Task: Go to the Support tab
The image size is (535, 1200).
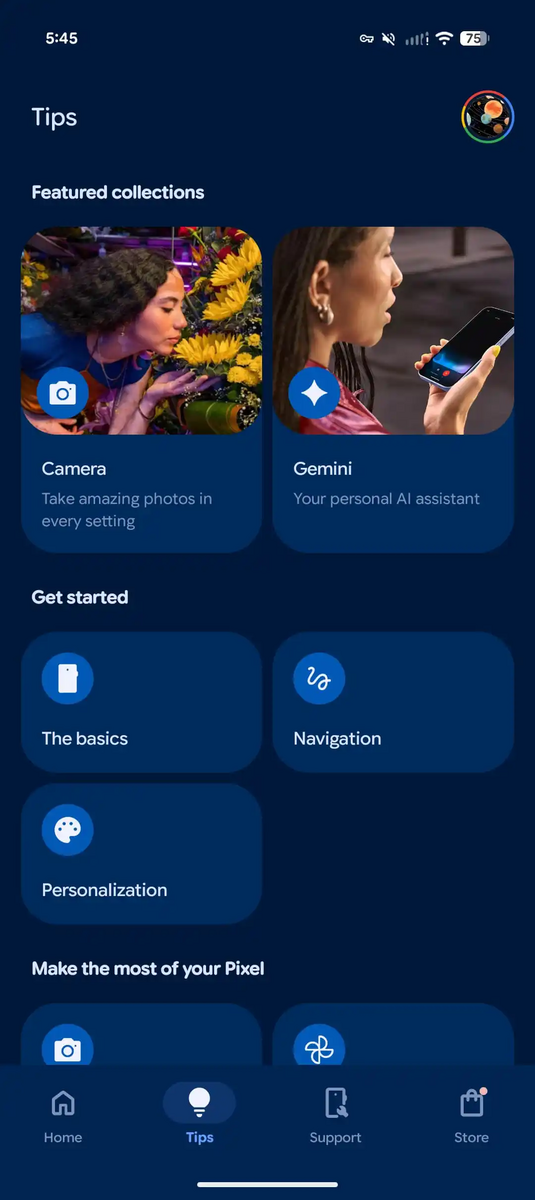Action: pos(335,1115)
